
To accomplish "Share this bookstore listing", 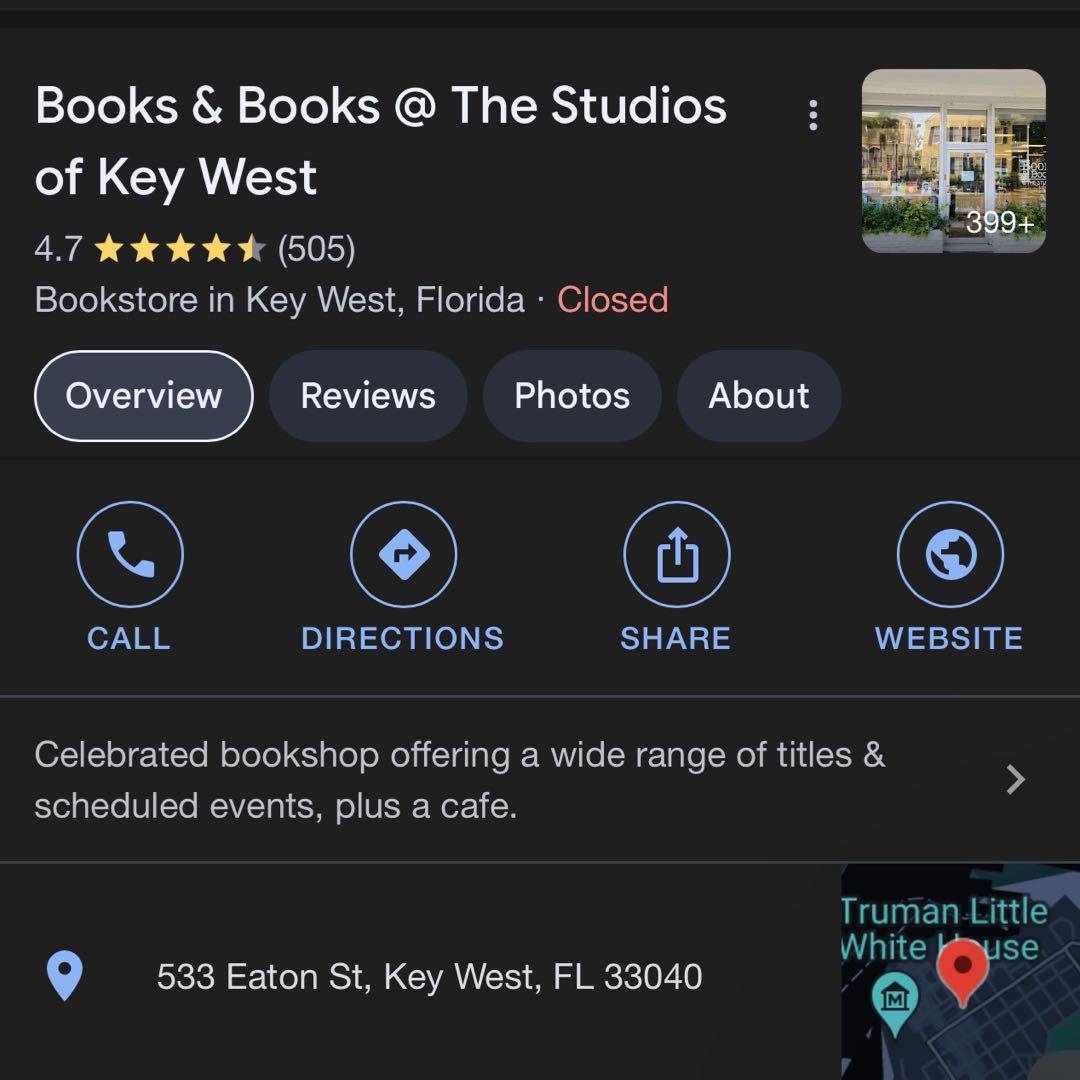I will [677, 556].
